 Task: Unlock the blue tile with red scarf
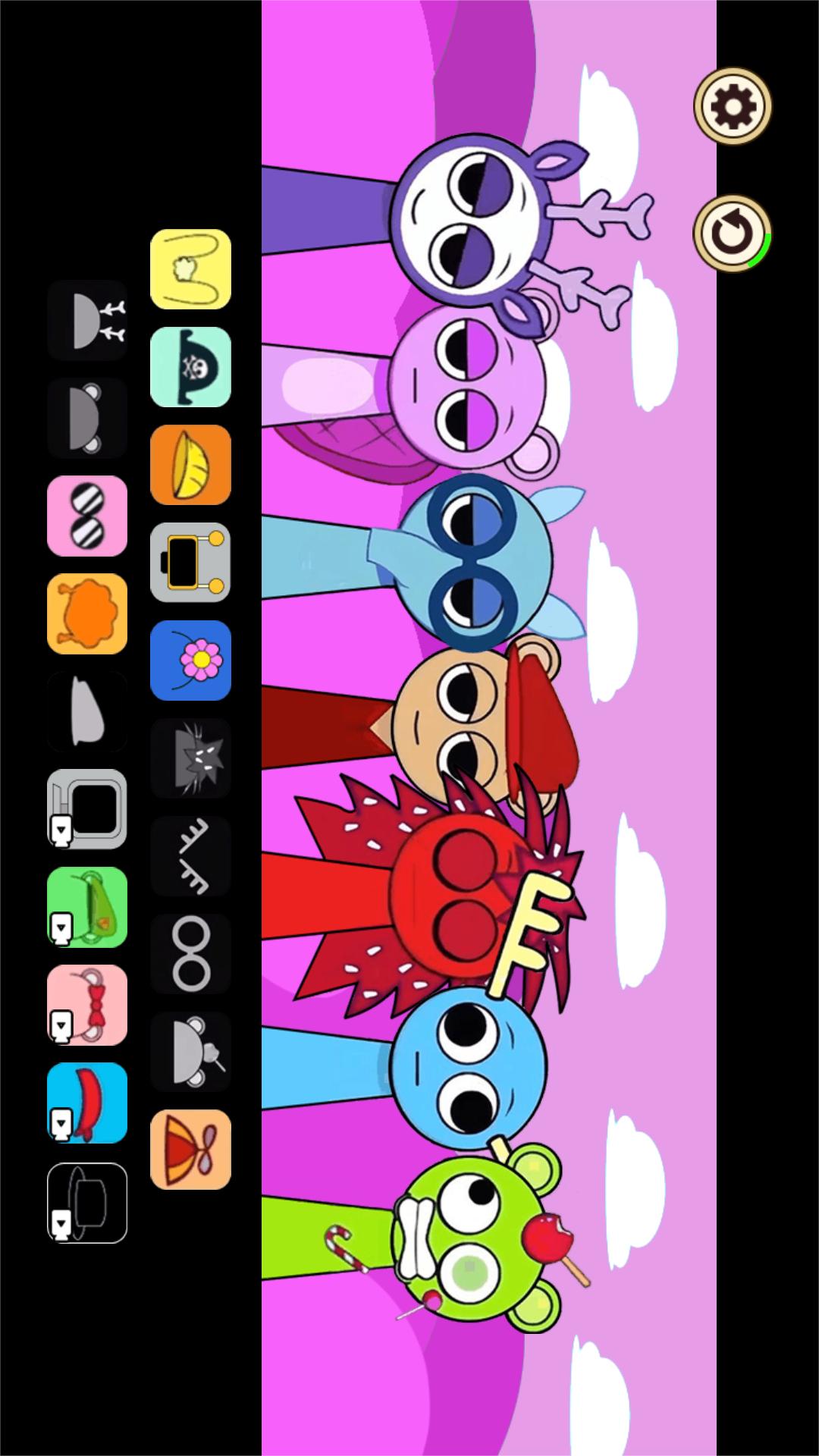(87, 1103)
